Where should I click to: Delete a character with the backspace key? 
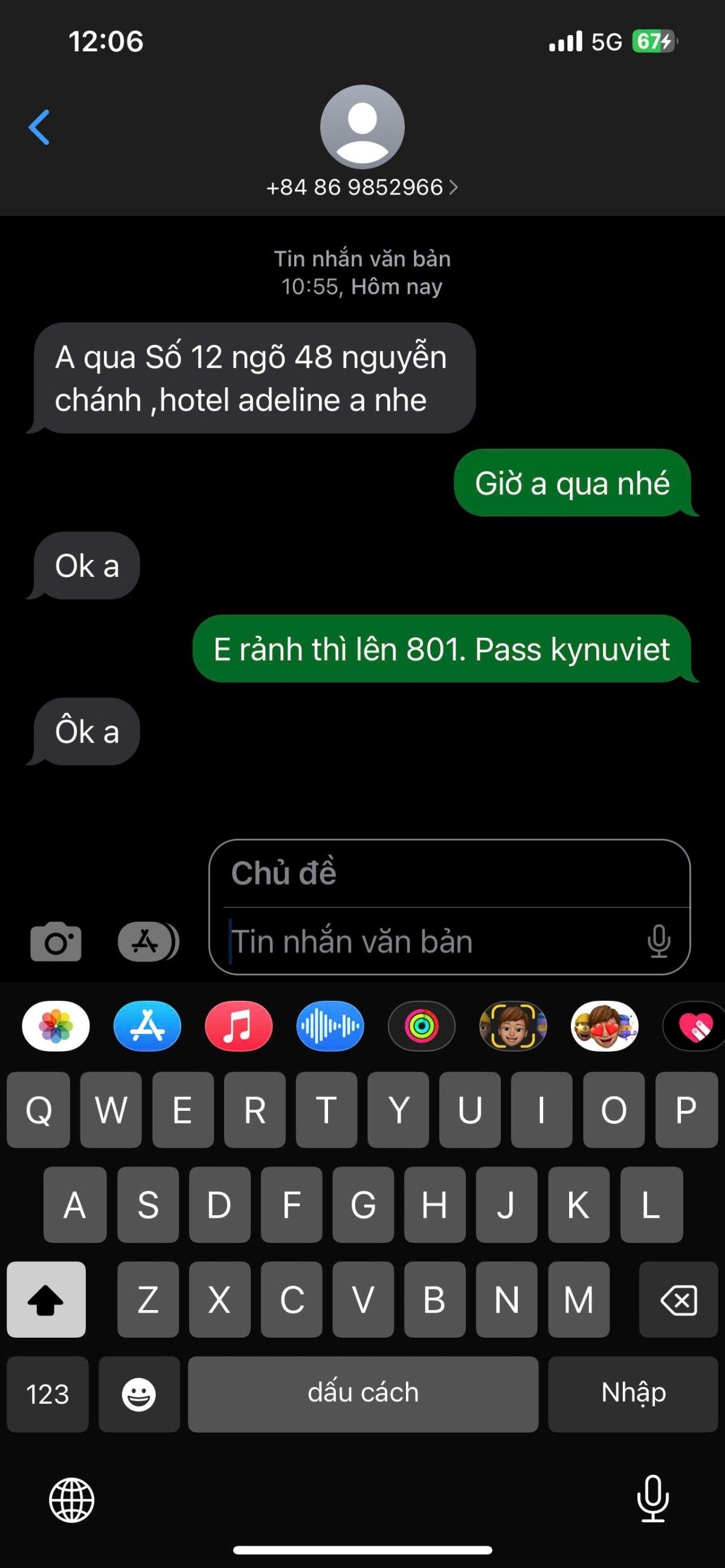point(678,1300)
